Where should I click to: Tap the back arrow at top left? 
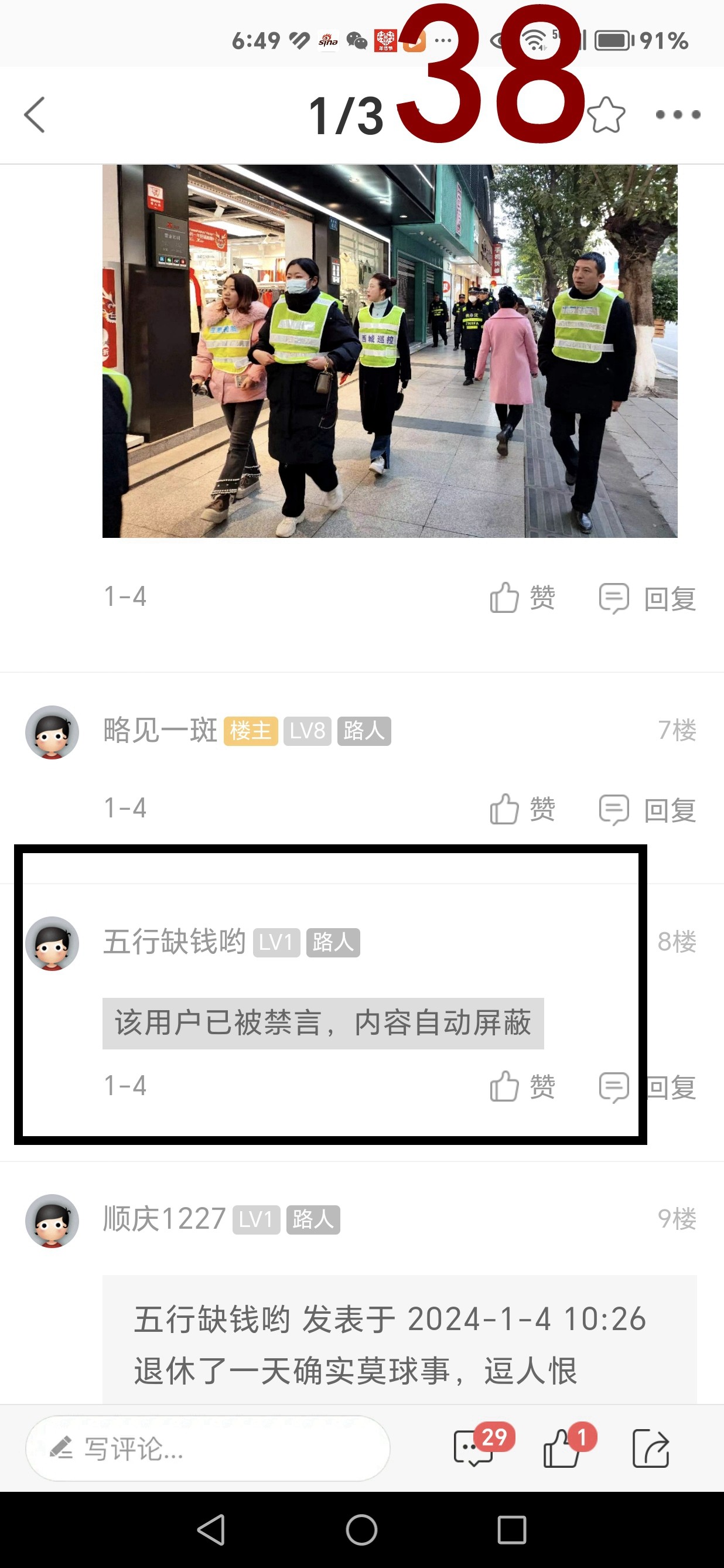(35, 115)
